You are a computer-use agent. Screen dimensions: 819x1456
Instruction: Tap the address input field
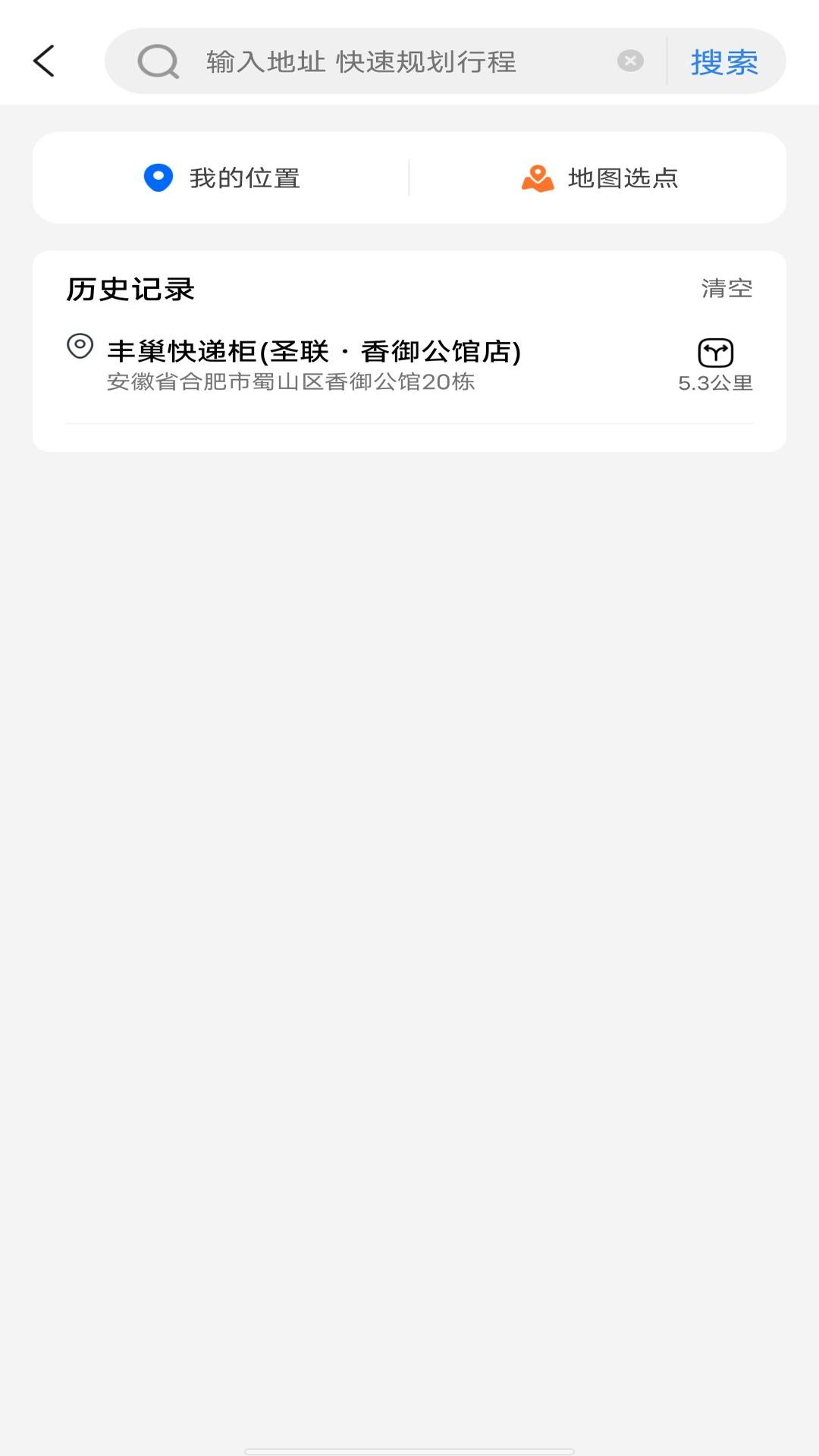point(394,61)
